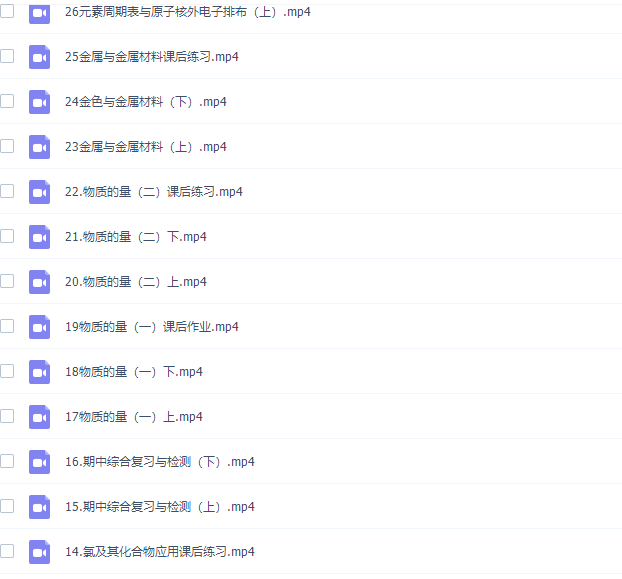
Task: Open 18物质的量（一）下.mp4 video
Action: pos(133,372)
